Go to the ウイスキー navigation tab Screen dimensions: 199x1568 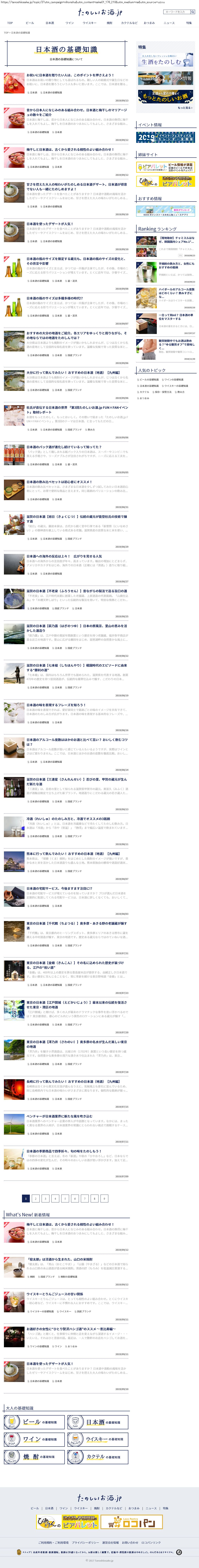point(89,23)
